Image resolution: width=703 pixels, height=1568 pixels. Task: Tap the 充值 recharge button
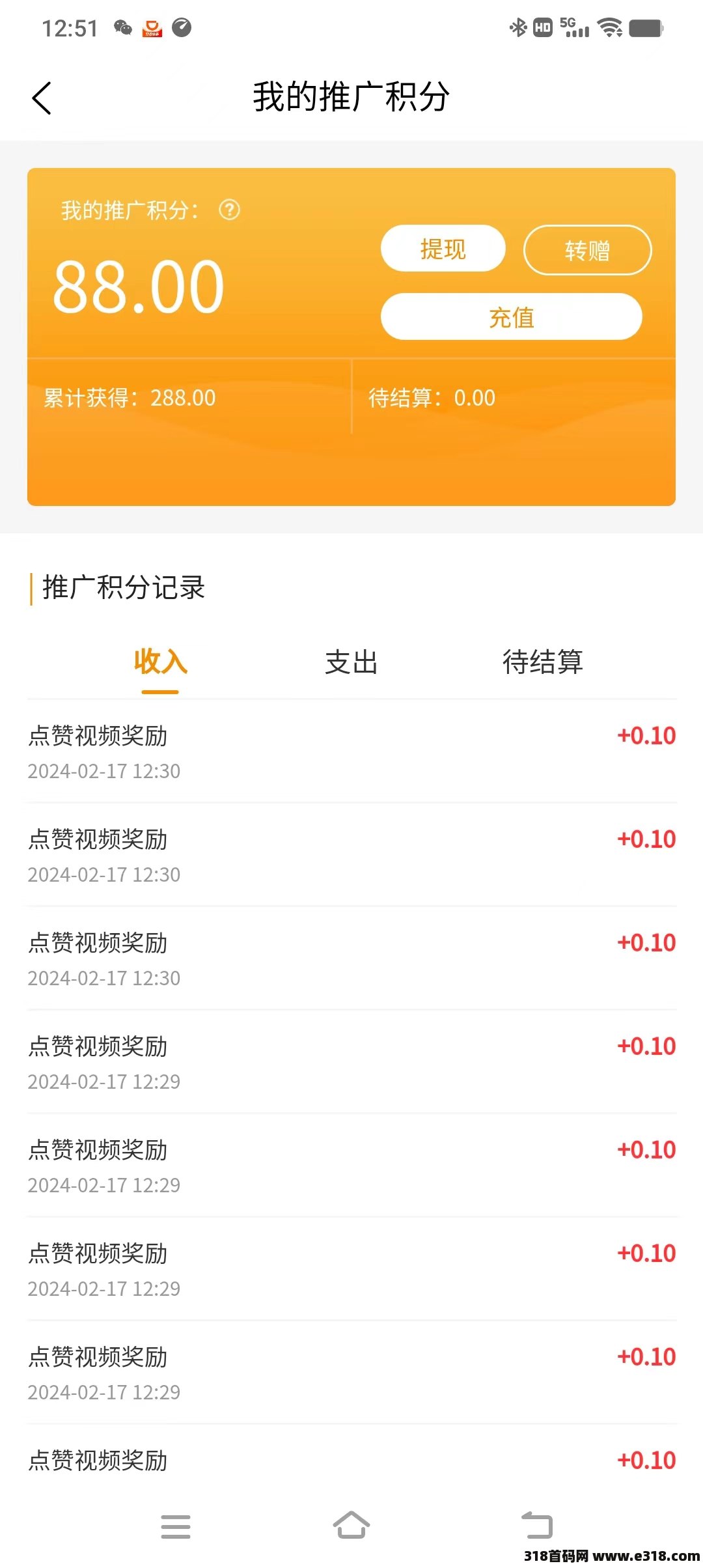click(512, 316)
